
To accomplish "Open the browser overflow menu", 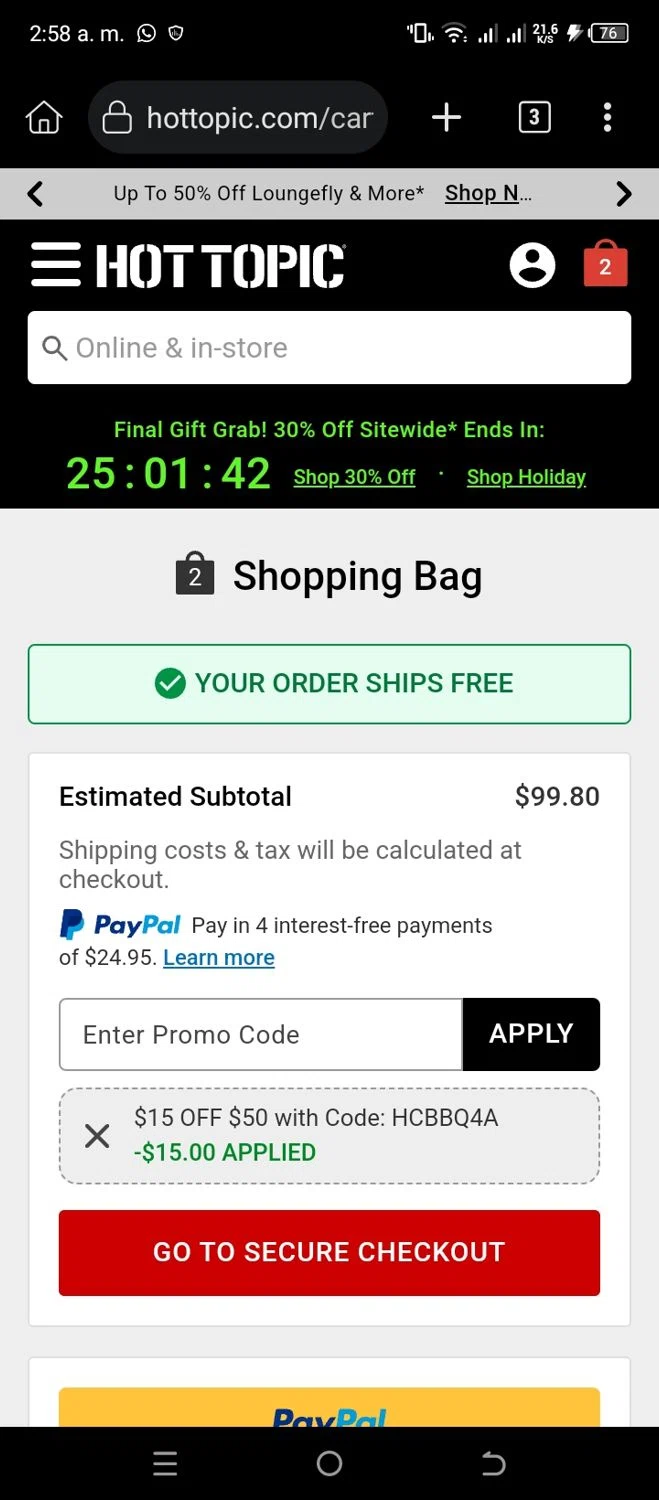I will pos(607,118).
